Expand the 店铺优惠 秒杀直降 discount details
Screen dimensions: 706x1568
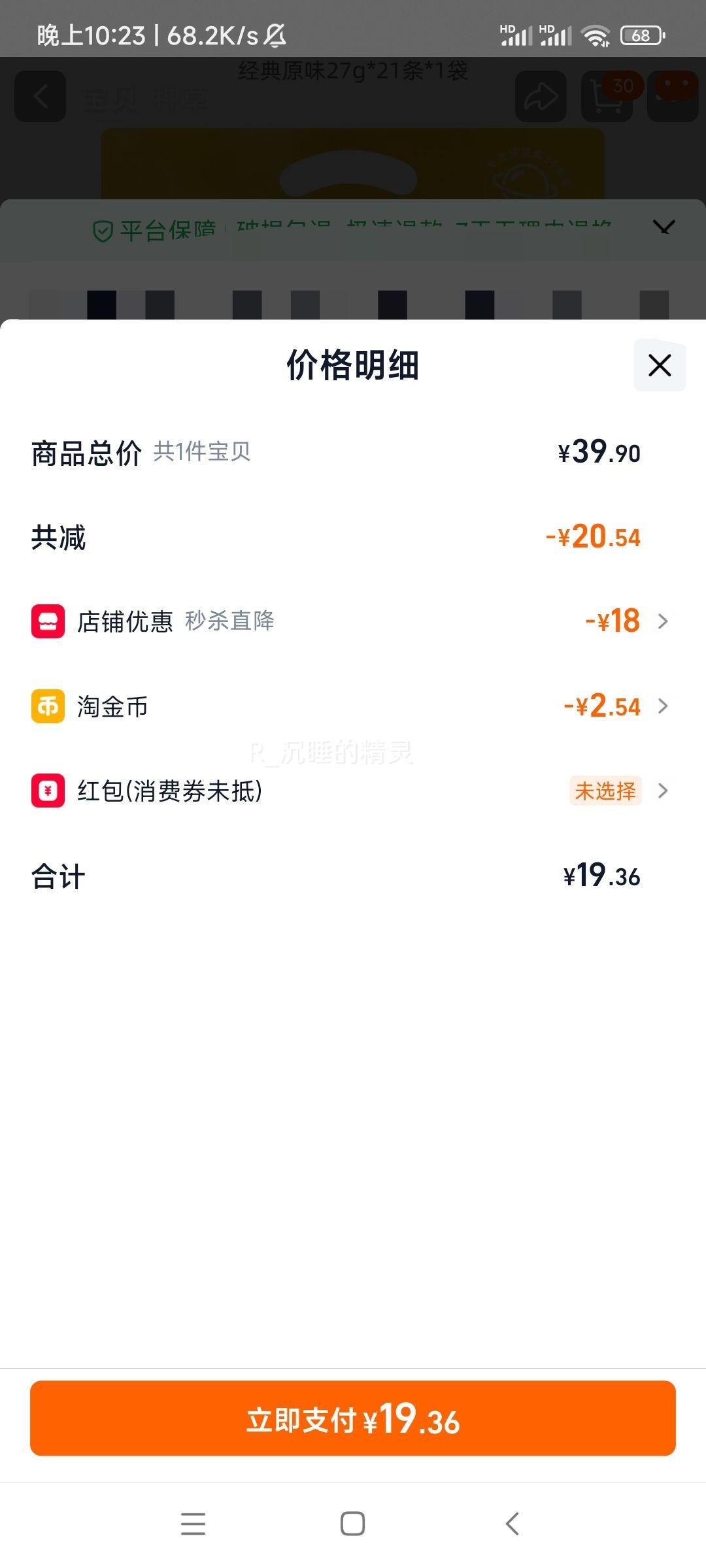pyautogui.click(x=663, y=621)
